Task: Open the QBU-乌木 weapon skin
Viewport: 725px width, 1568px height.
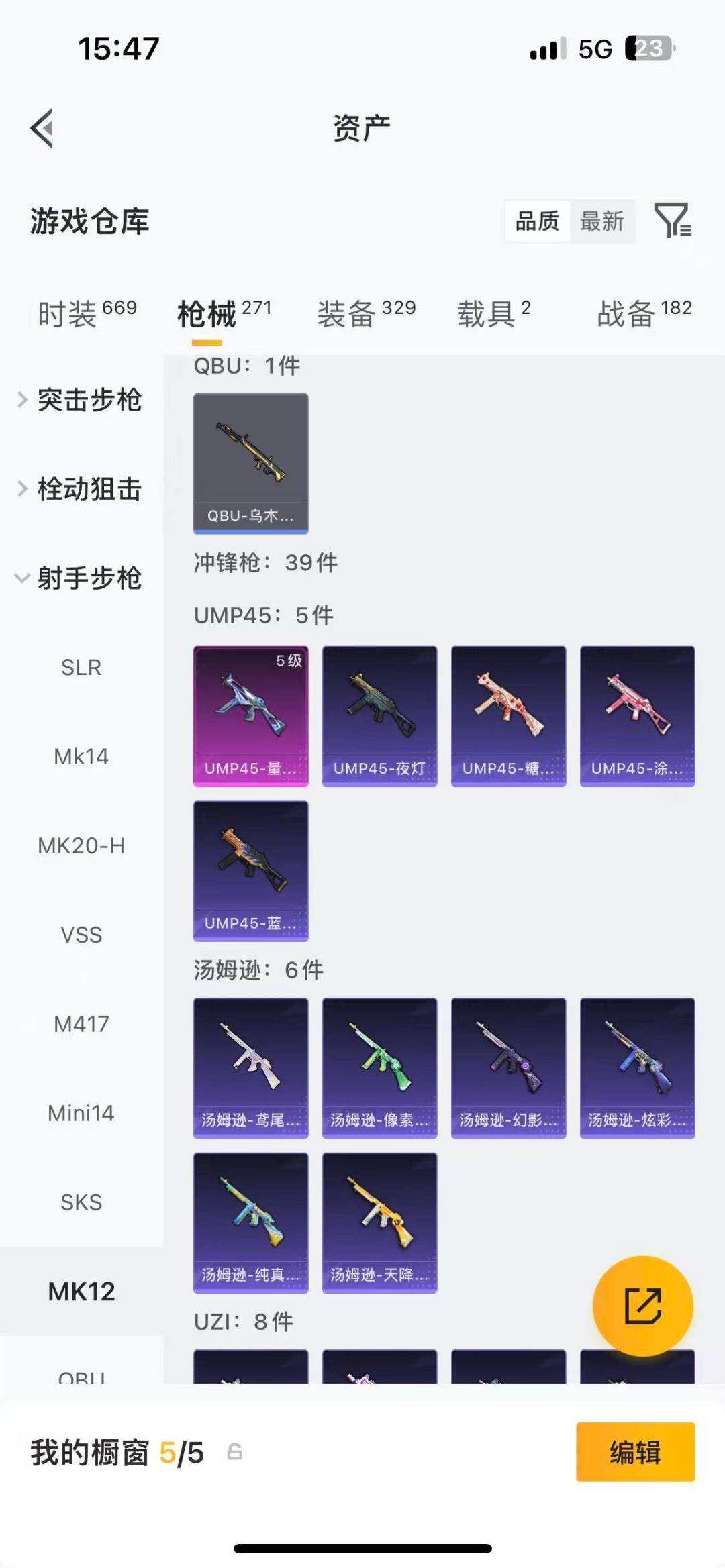Action: tap(251, 464)
